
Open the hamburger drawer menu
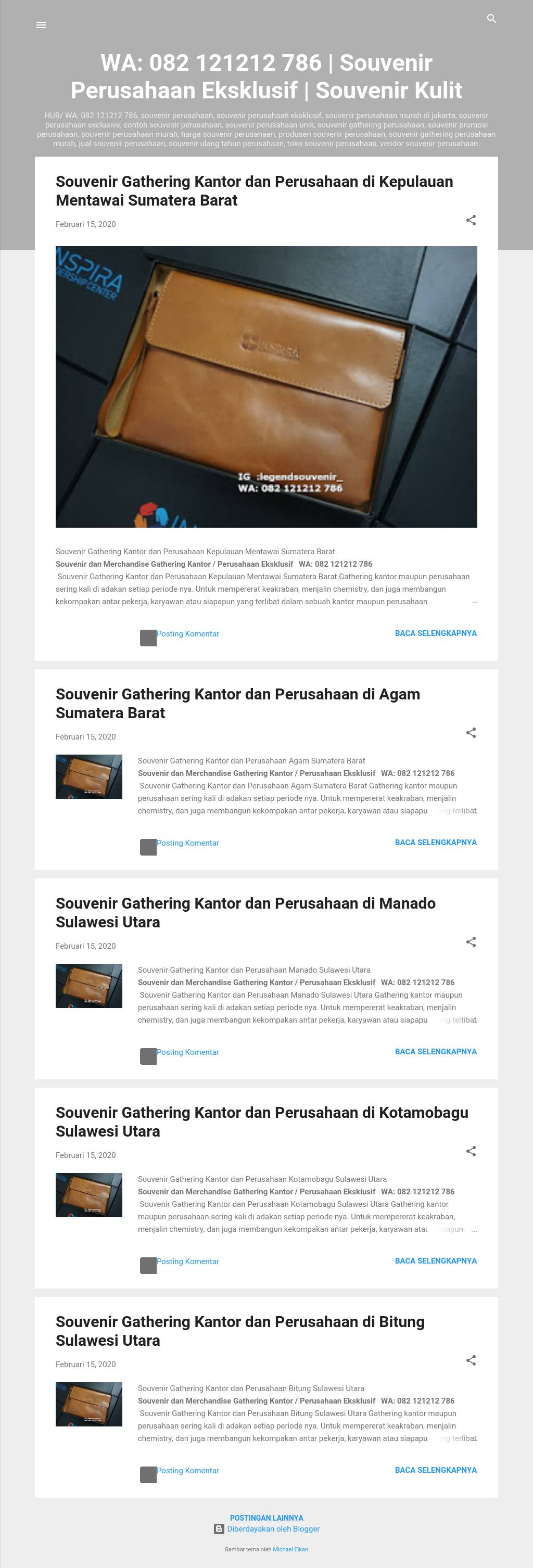pos(41,25)
